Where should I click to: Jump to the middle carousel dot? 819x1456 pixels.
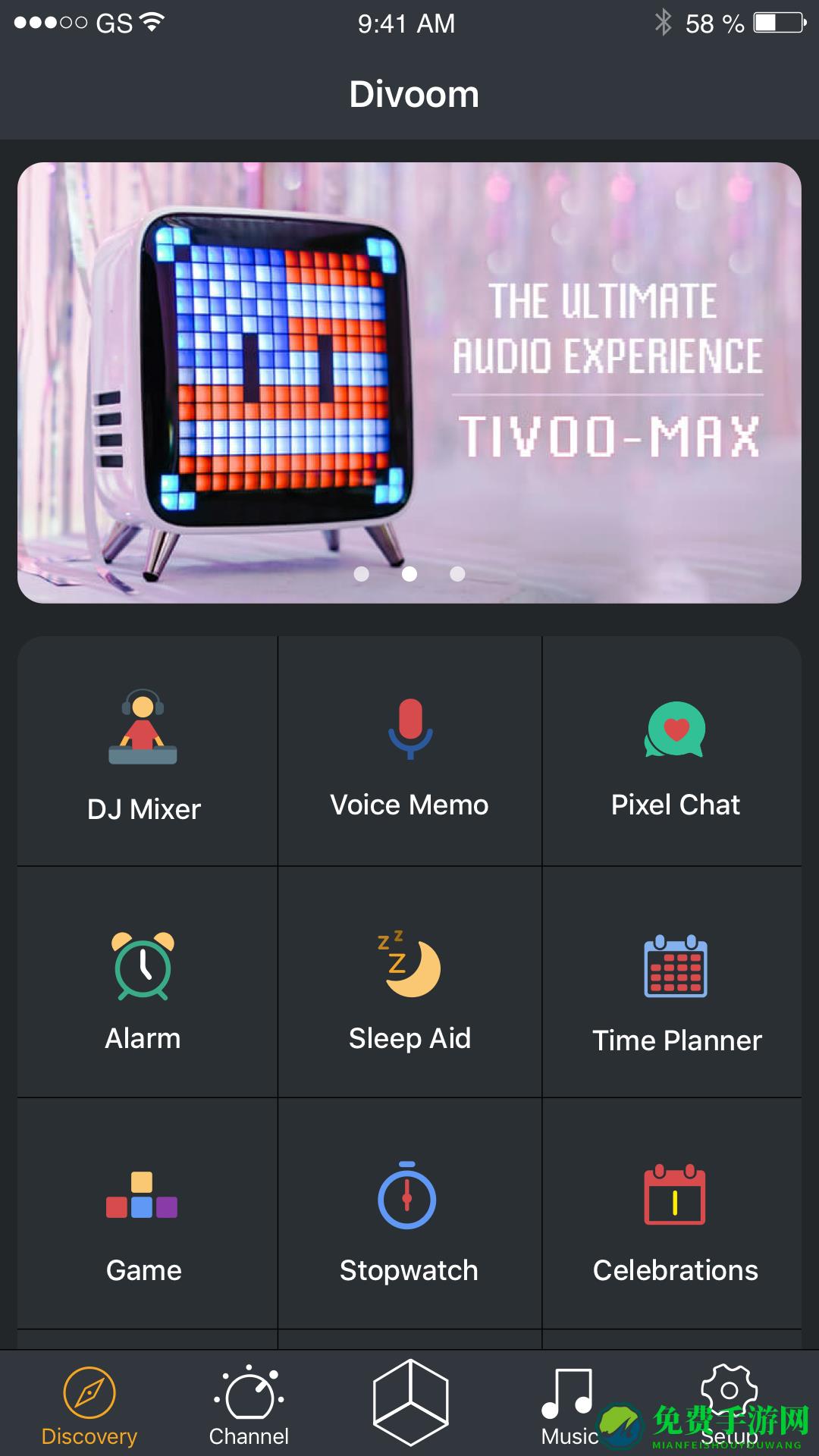pos(409,575)
